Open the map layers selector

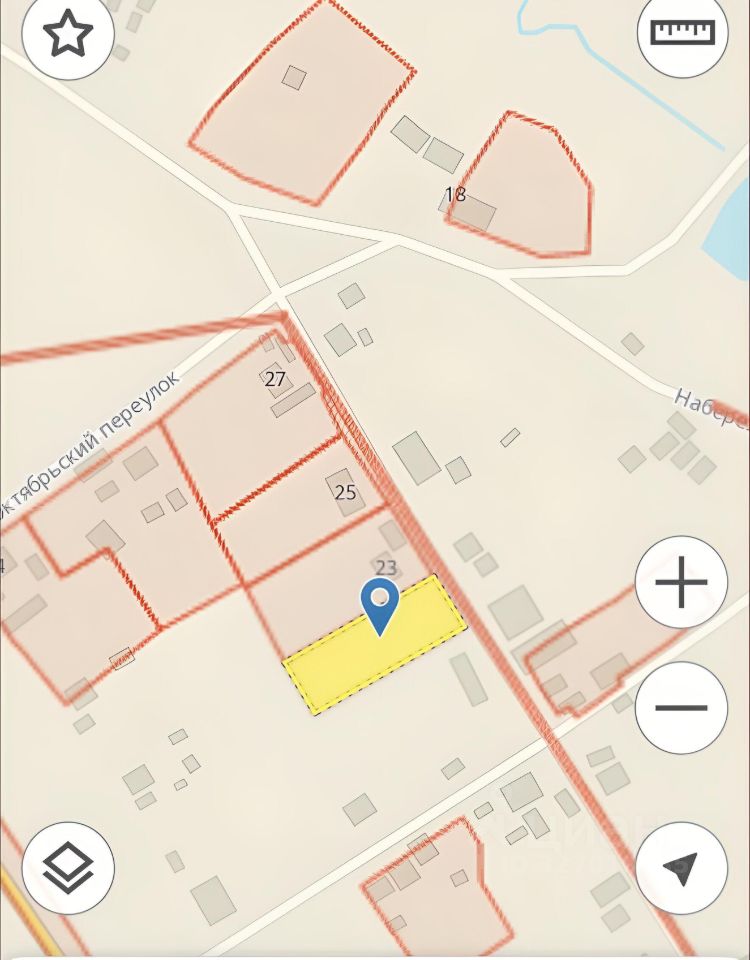click(x=68, y=867)
